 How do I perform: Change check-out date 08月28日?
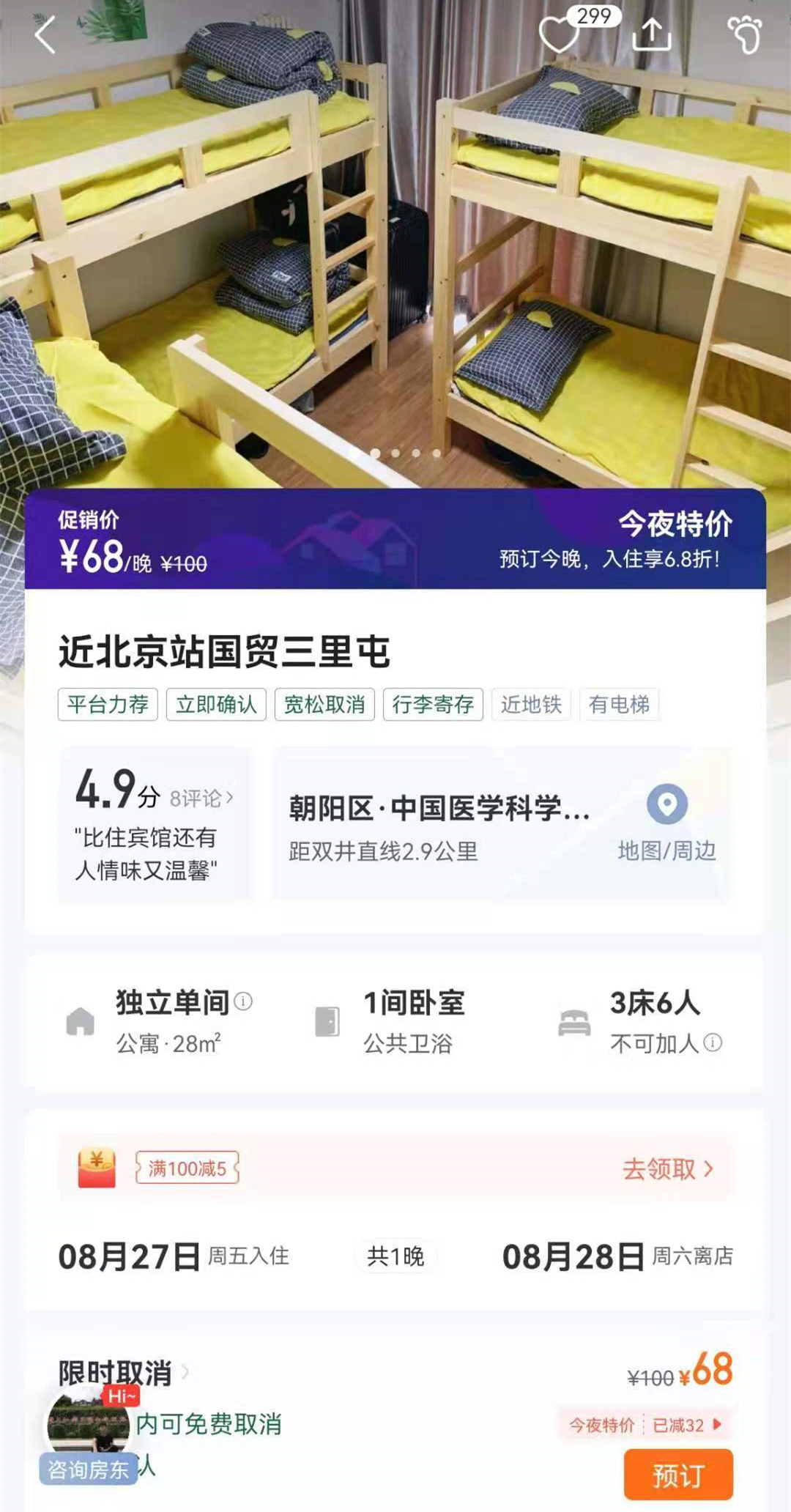[x=573, y=1256]
